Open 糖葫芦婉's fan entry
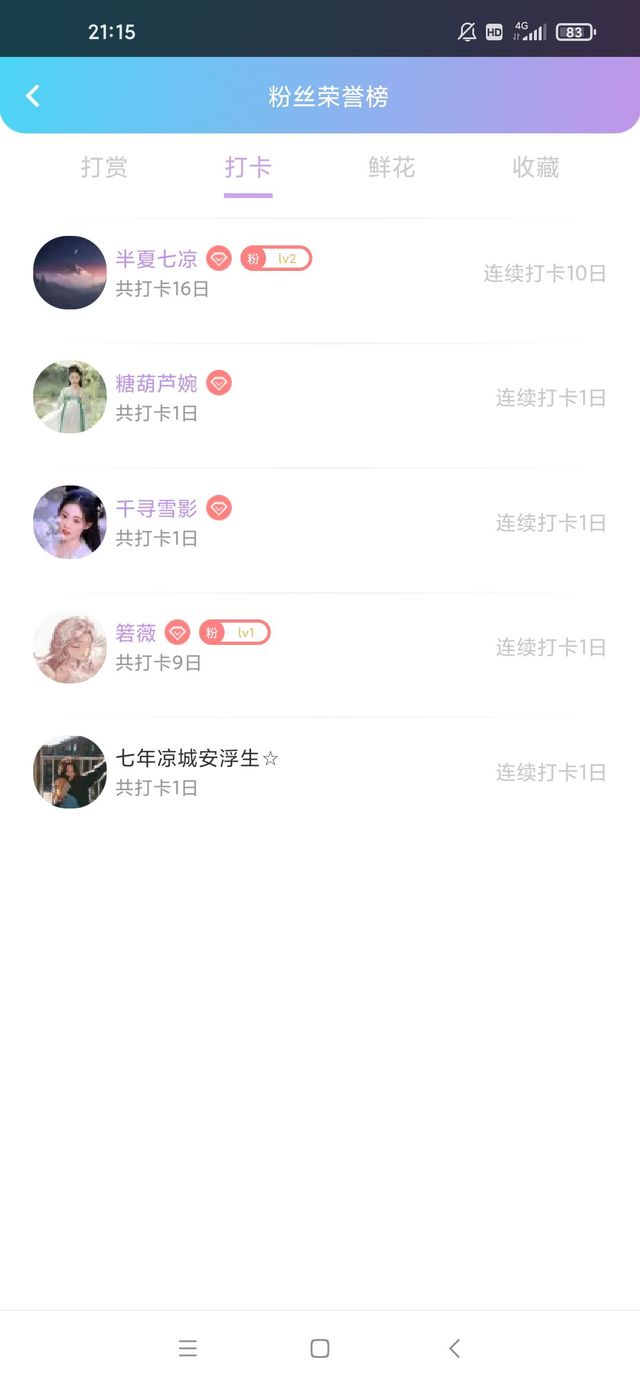Image resolution: width=640 pixels, height=1387 pixels. click(320, 397)
